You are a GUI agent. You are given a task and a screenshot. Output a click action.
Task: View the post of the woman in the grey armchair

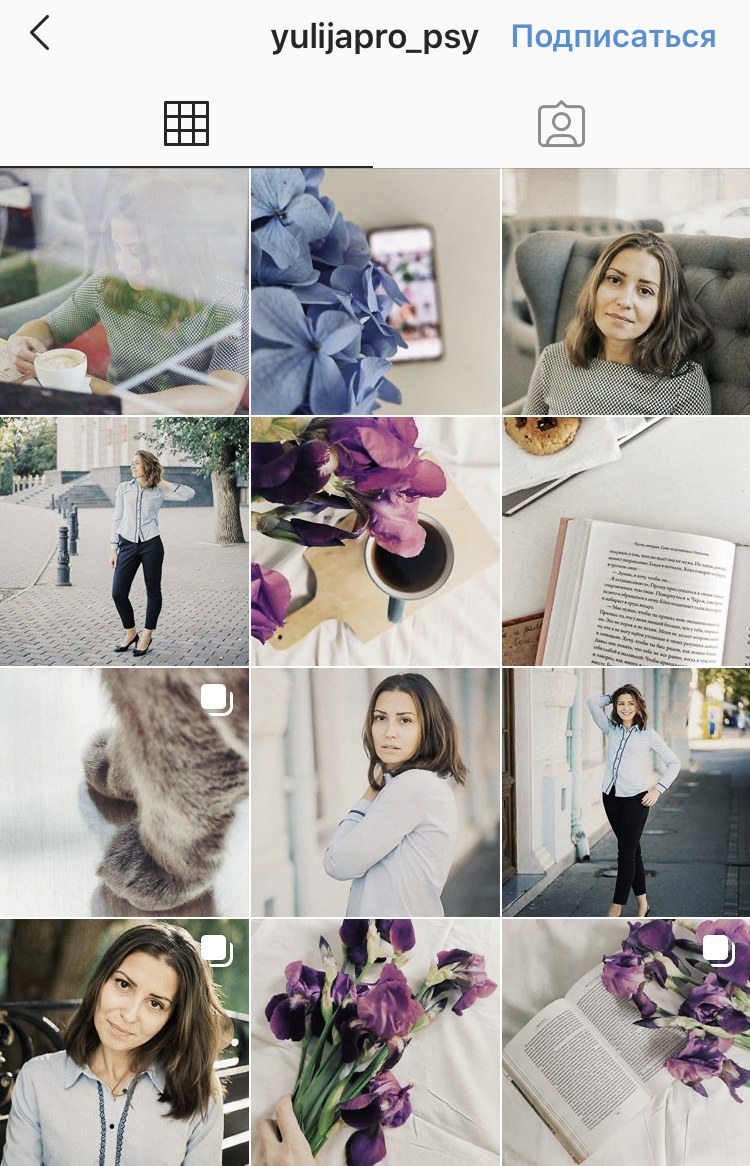click(x=626, y=291)
